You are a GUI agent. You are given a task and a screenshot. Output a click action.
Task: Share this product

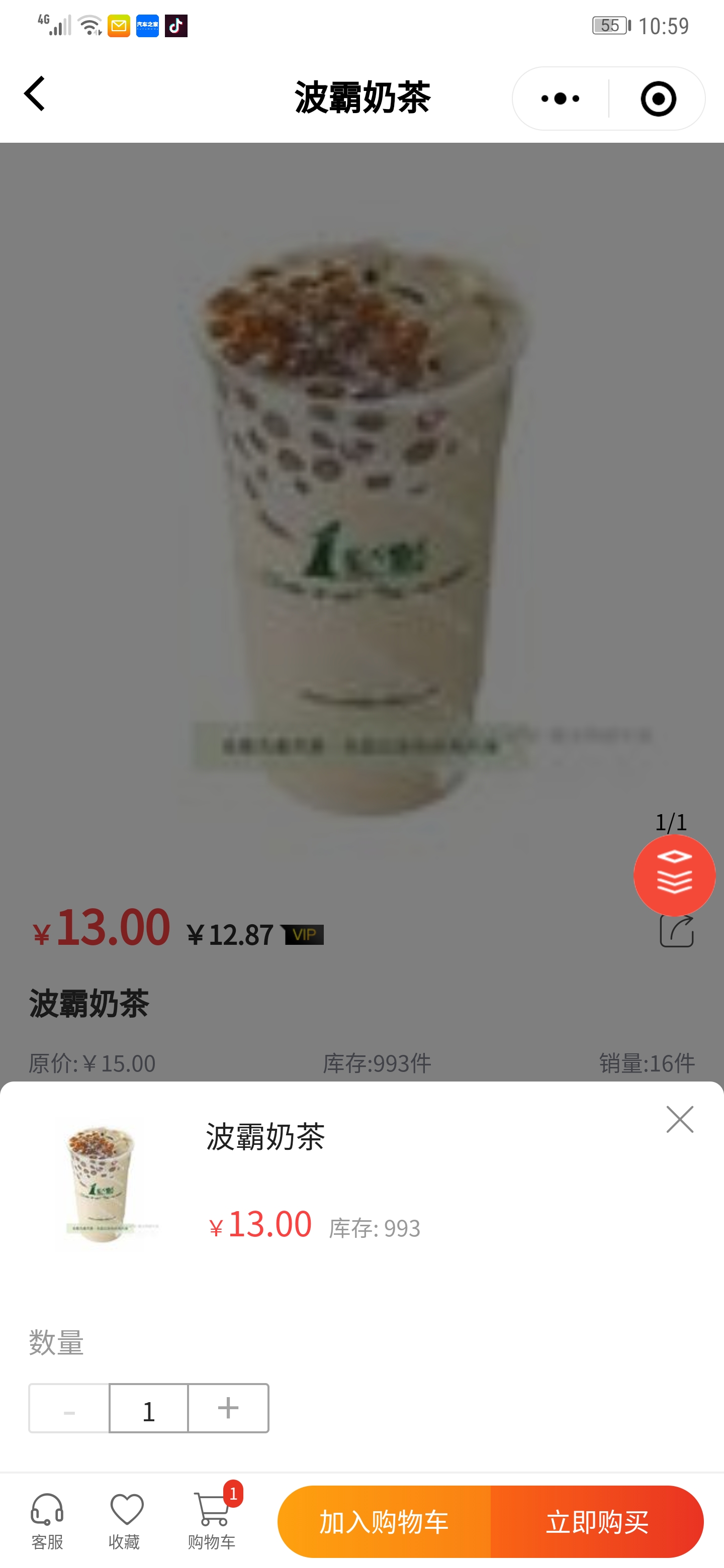pos(677,931)
